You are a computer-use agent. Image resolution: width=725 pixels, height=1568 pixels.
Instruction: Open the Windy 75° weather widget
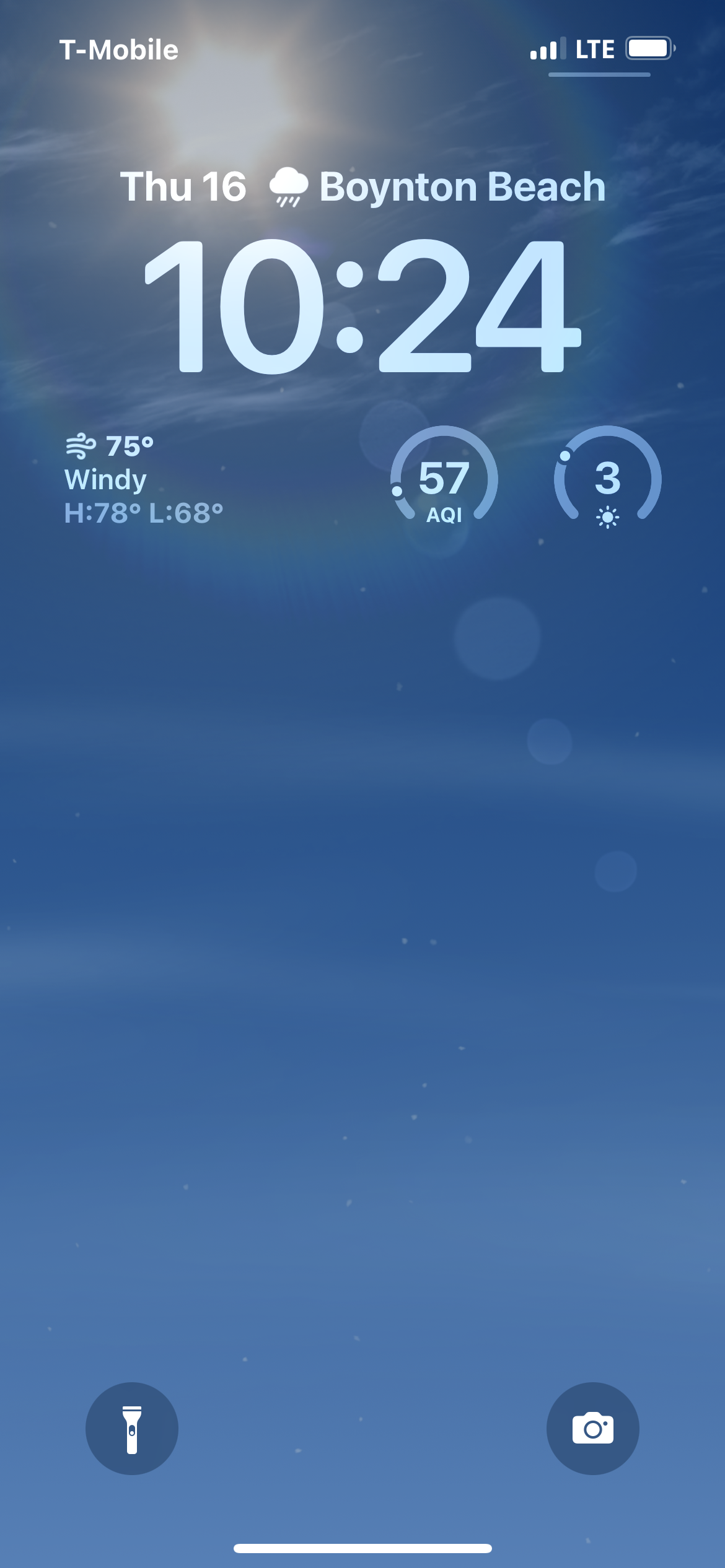click(144, 479)
